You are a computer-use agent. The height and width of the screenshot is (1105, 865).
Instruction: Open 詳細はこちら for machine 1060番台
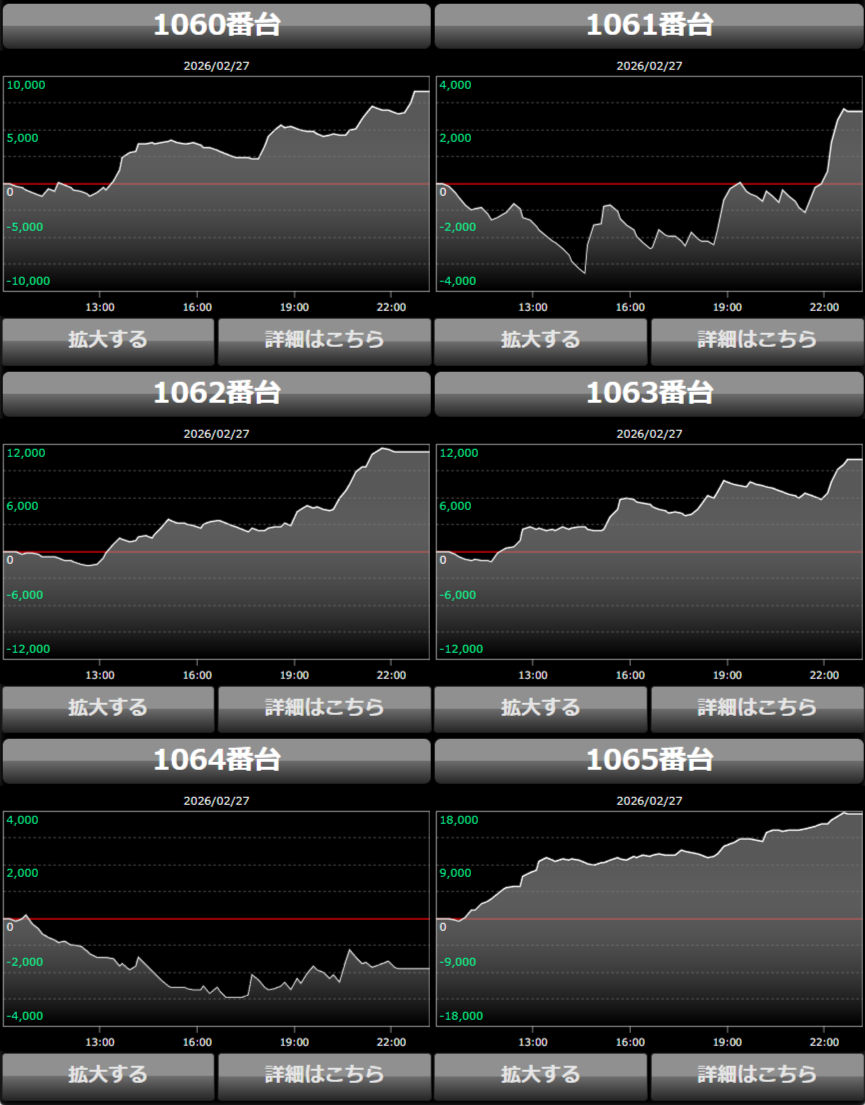[x=324, y=341]
